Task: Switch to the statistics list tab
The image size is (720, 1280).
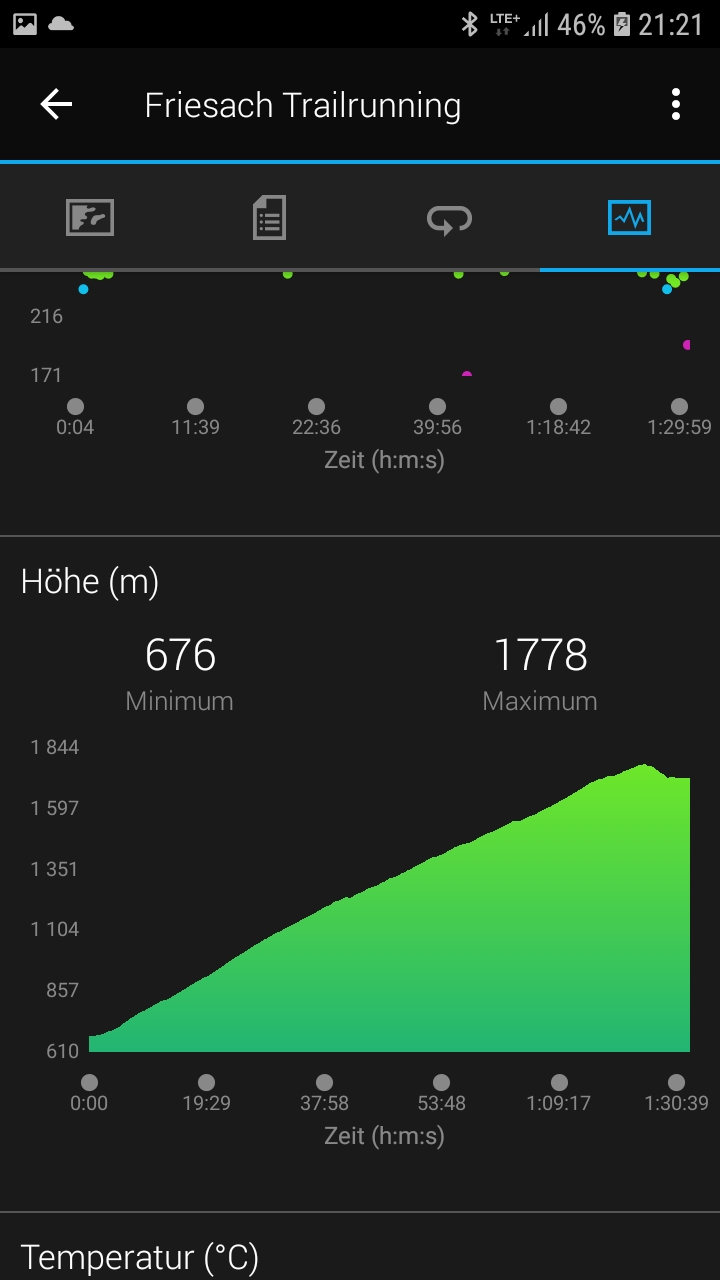Action: 270,217
